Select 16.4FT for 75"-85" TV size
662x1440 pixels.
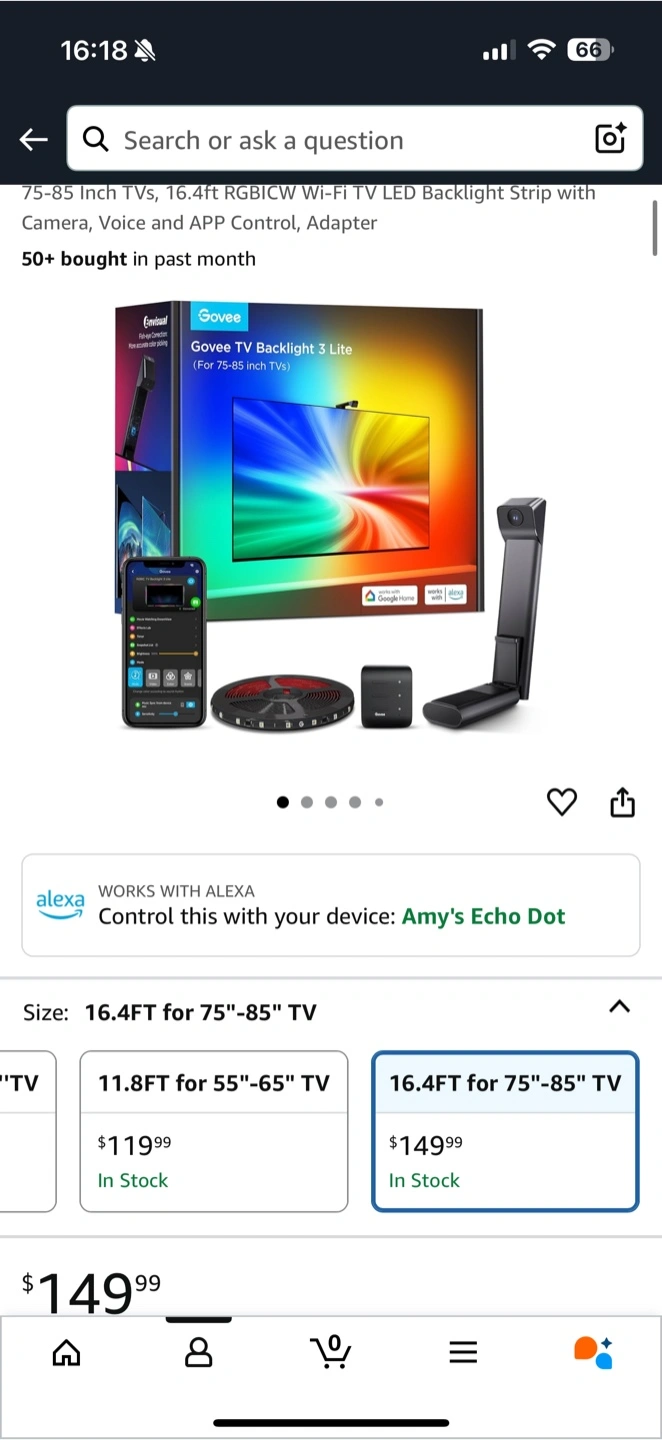pos(505,1131)
